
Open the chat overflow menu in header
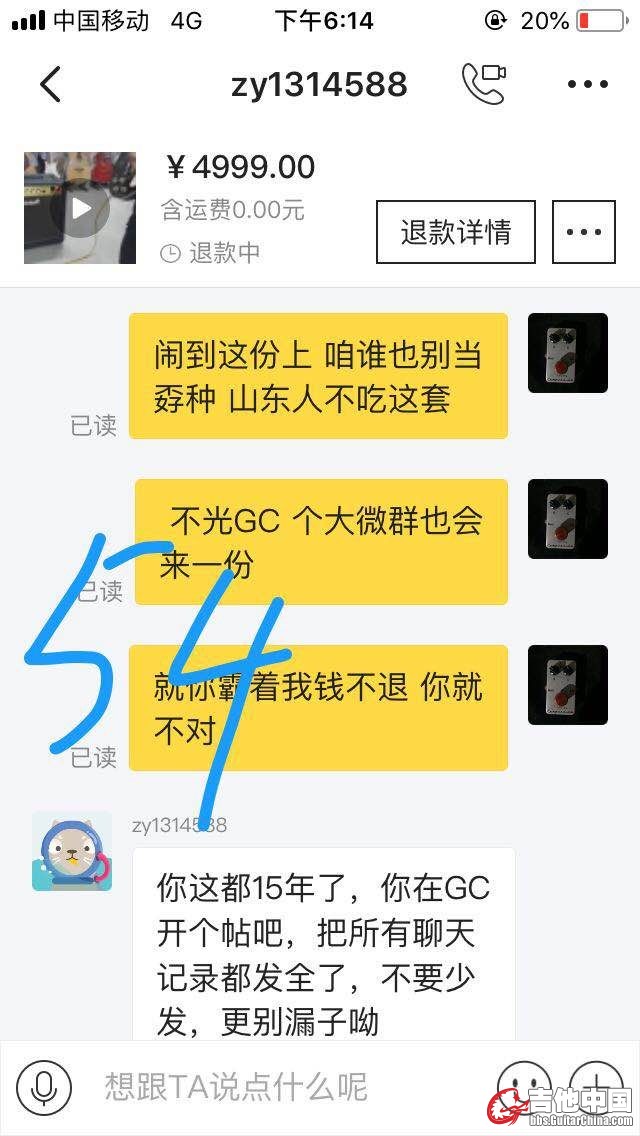pyautogui.click(x=587, y=85)
